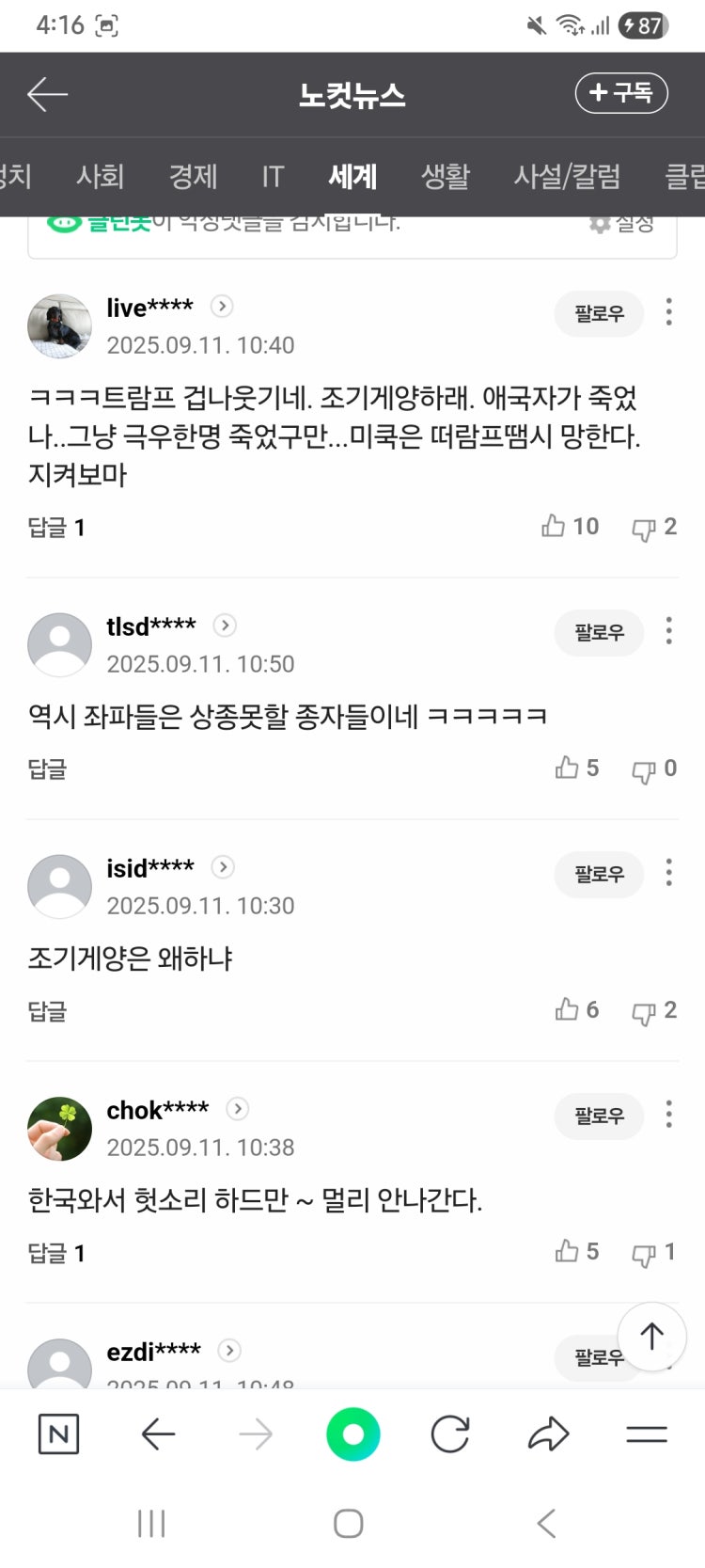Image resolution: width=705 pixels, height=1568 pixels.
Task: Subscribe with the +구독 button
Action: 621,93
